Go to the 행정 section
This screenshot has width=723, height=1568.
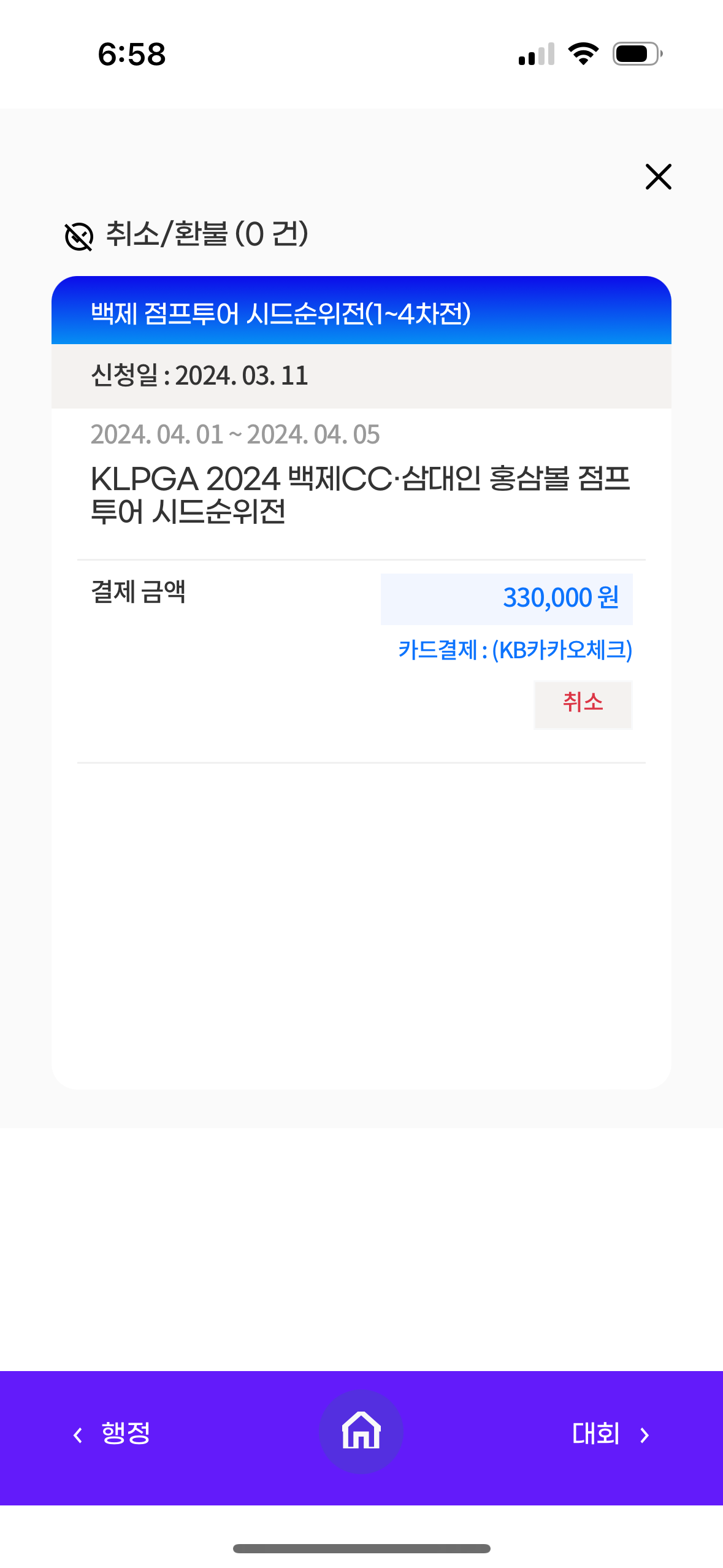(112, 1434)
